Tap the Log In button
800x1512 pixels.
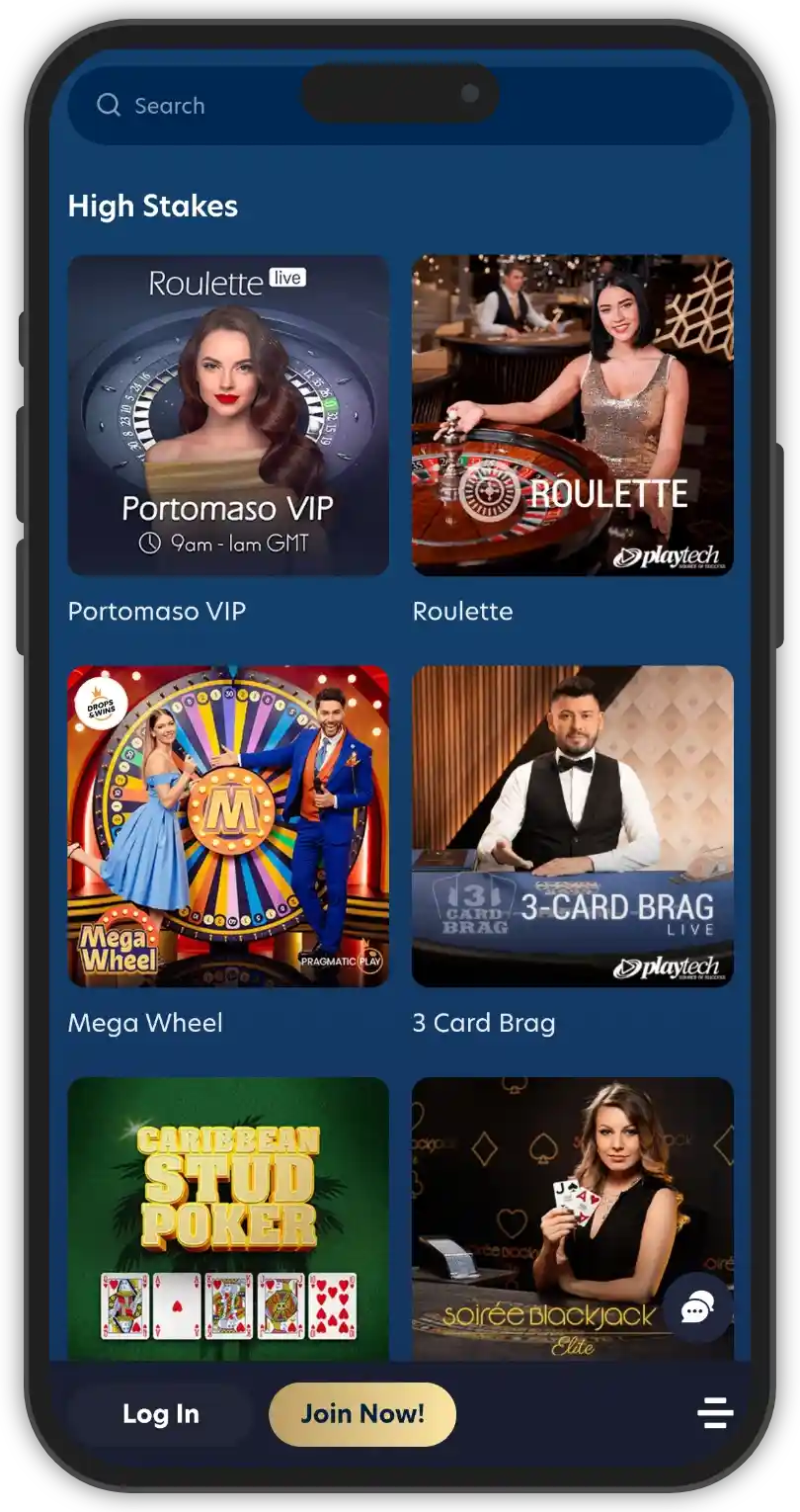160,1414
